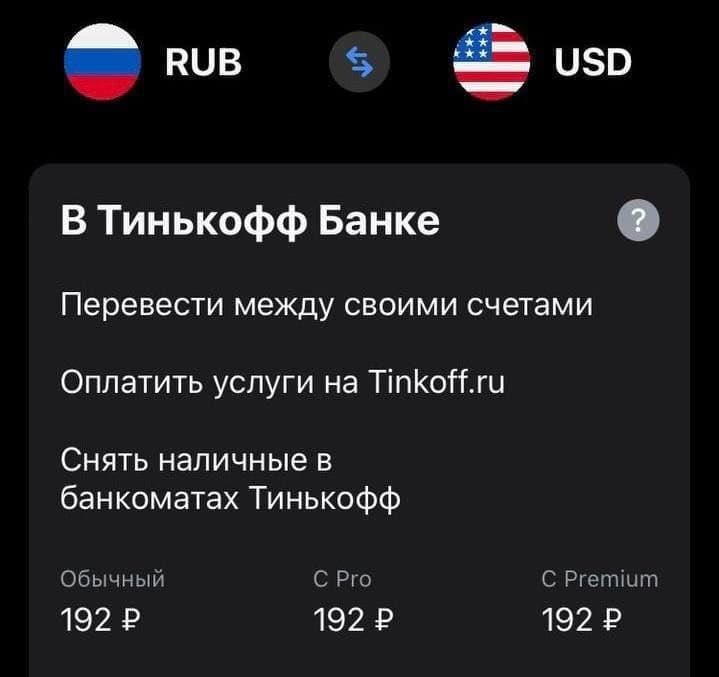Change the USD target currency
The image size is (719, 677).
[542, 62]
